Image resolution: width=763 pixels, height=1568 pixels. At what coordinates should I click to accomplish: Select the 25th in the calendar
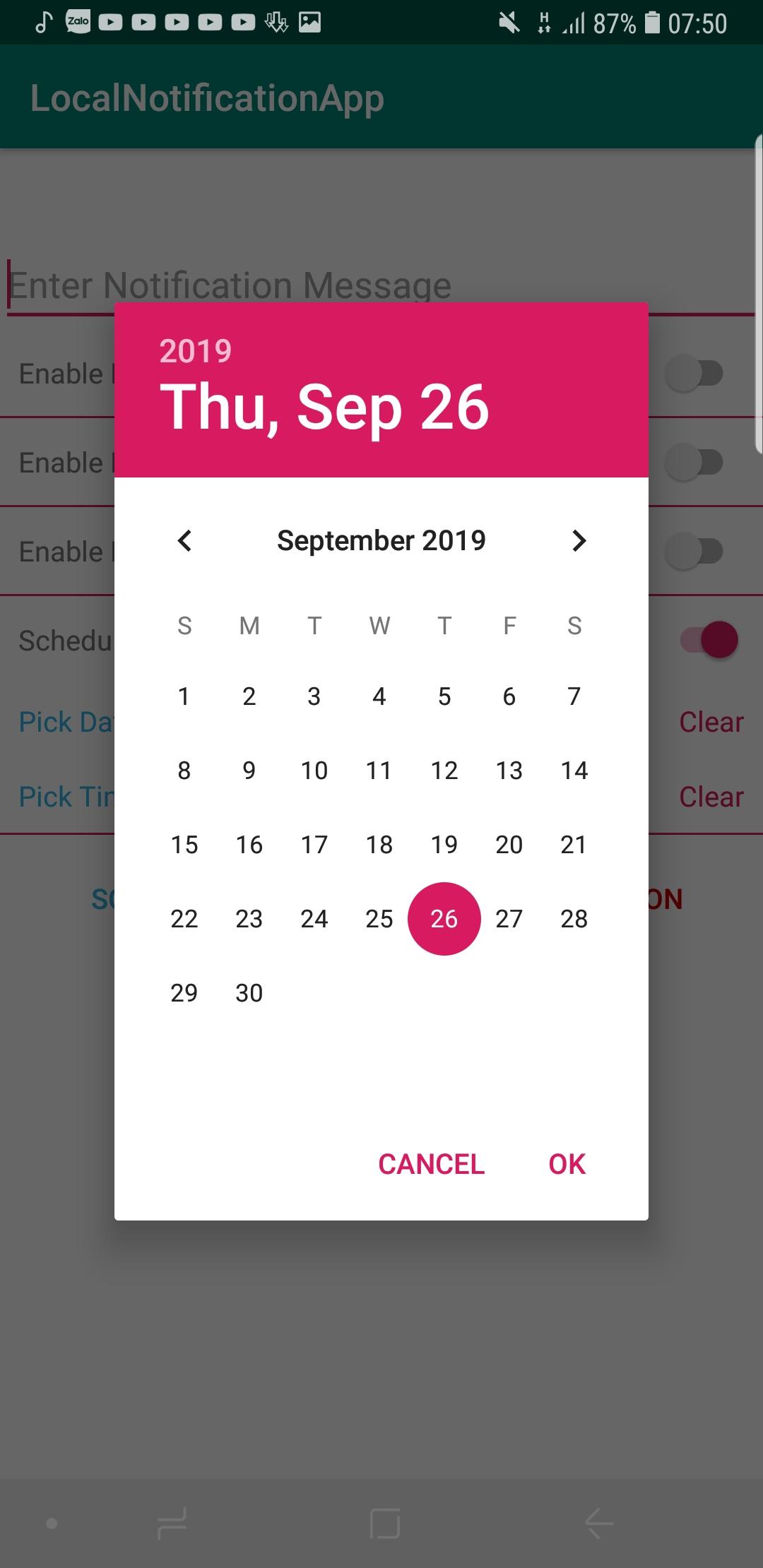click(x=379, y=919)
